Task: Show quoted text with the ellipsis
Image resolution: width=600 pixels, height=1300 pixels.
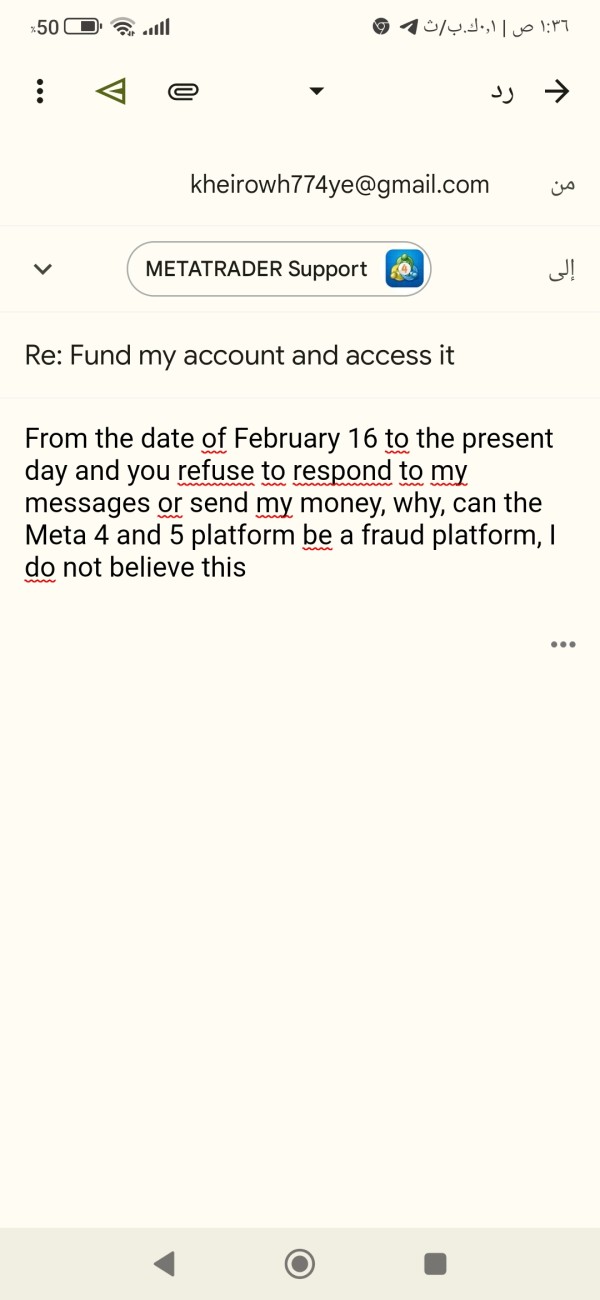Action: click(564, 644)
